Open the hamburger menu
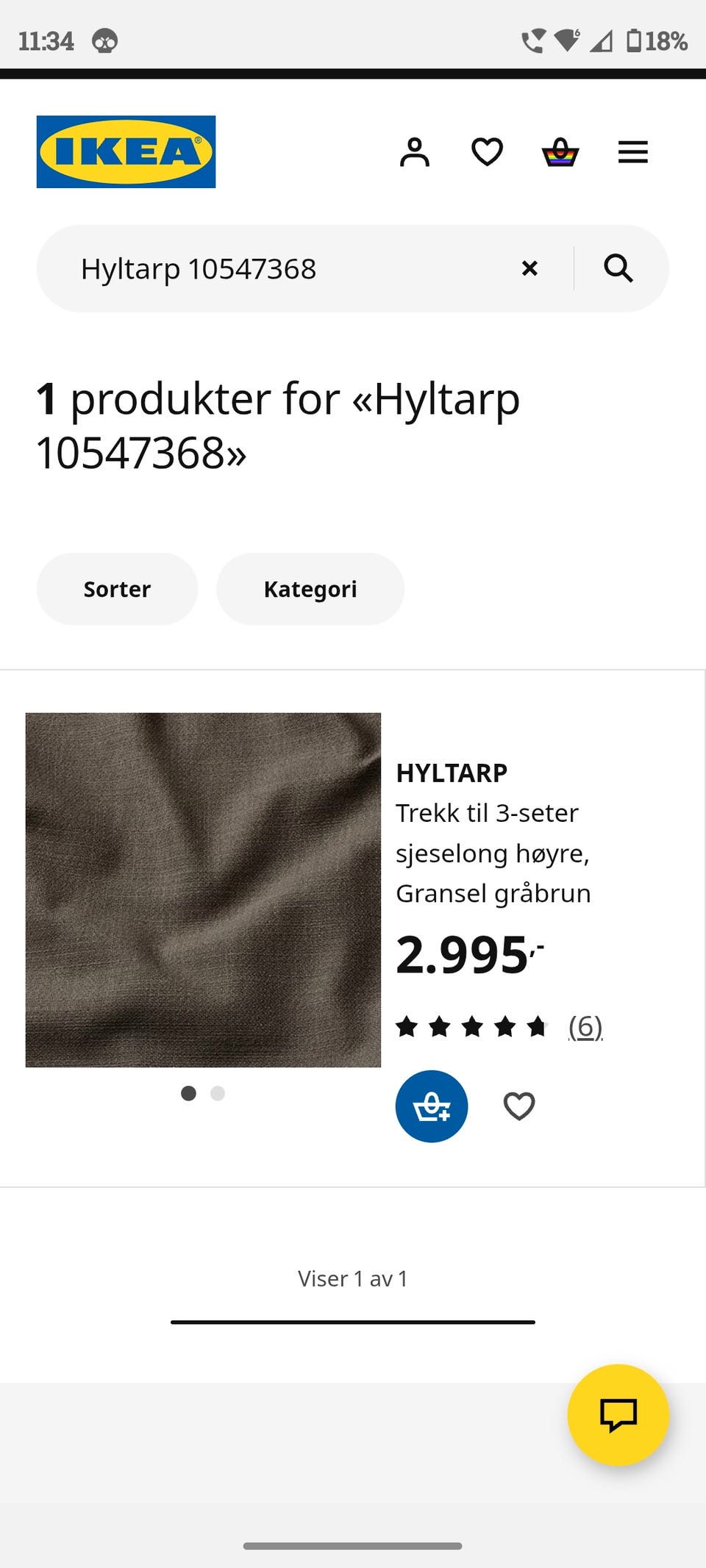Viewport: 706px width, 1568px height. tap(632, 152)
